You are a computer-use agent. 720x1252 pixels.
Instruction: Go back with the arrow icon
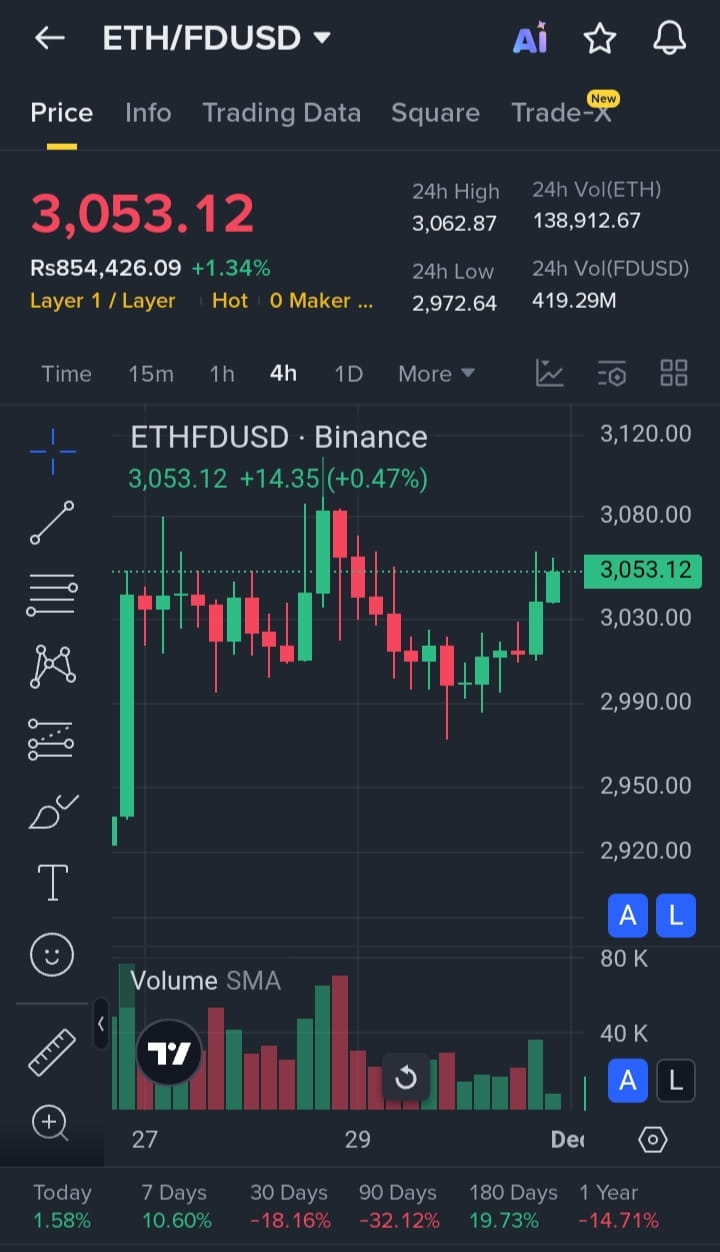49,38
